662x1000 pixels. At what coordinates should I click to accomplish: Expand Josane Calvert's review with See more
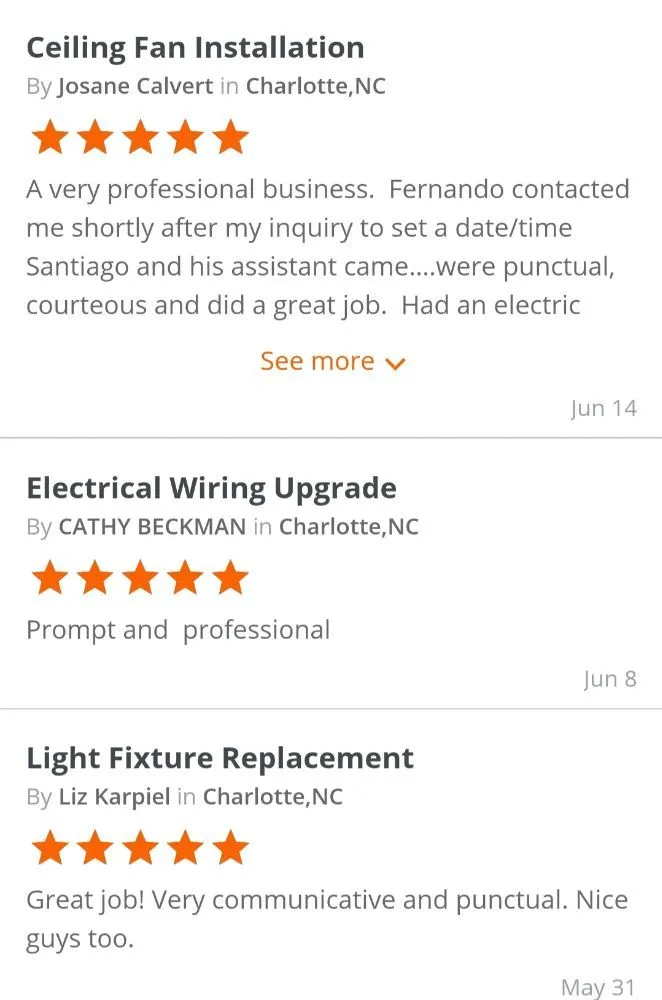click(332, 361)
